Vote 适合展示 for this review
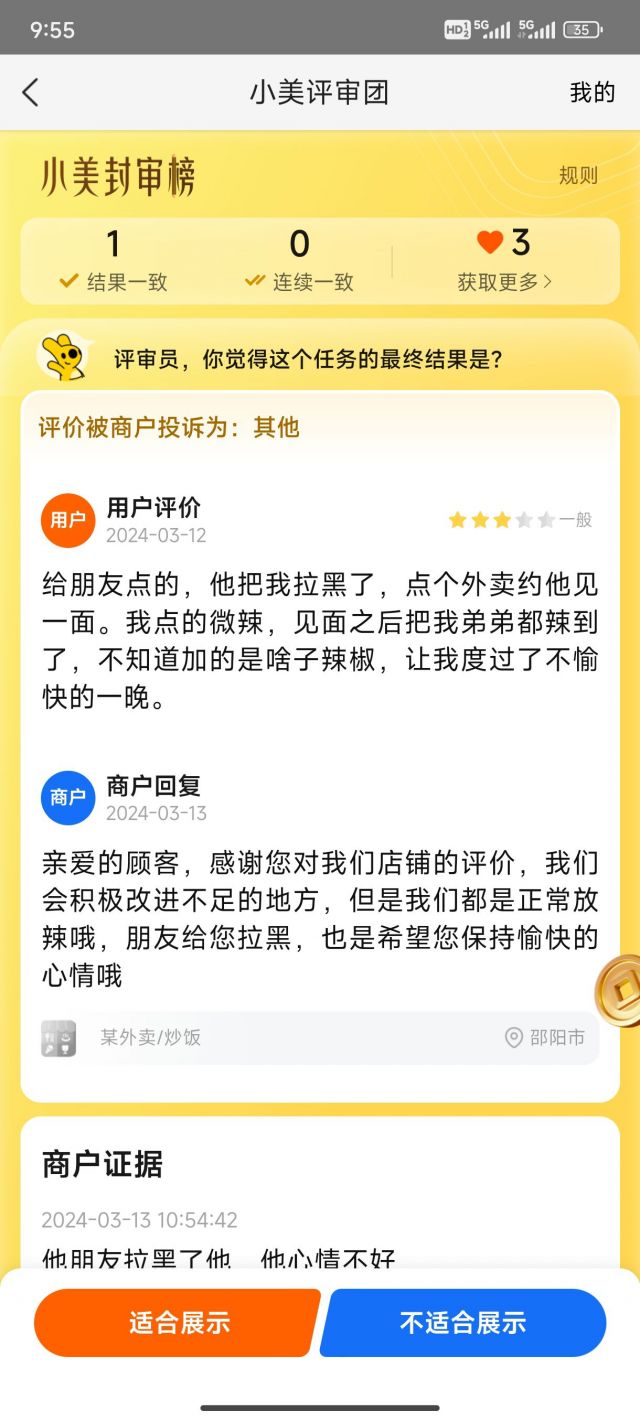Viewport: 640px width, 1422px height. tap(178, 1322)
